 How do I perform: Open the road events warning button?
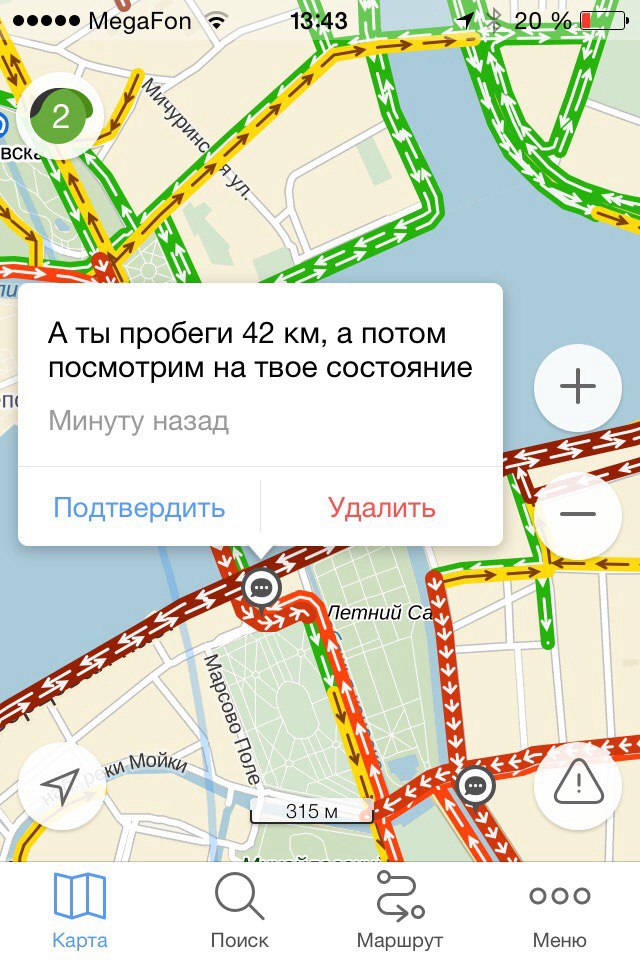click(578, 786)
